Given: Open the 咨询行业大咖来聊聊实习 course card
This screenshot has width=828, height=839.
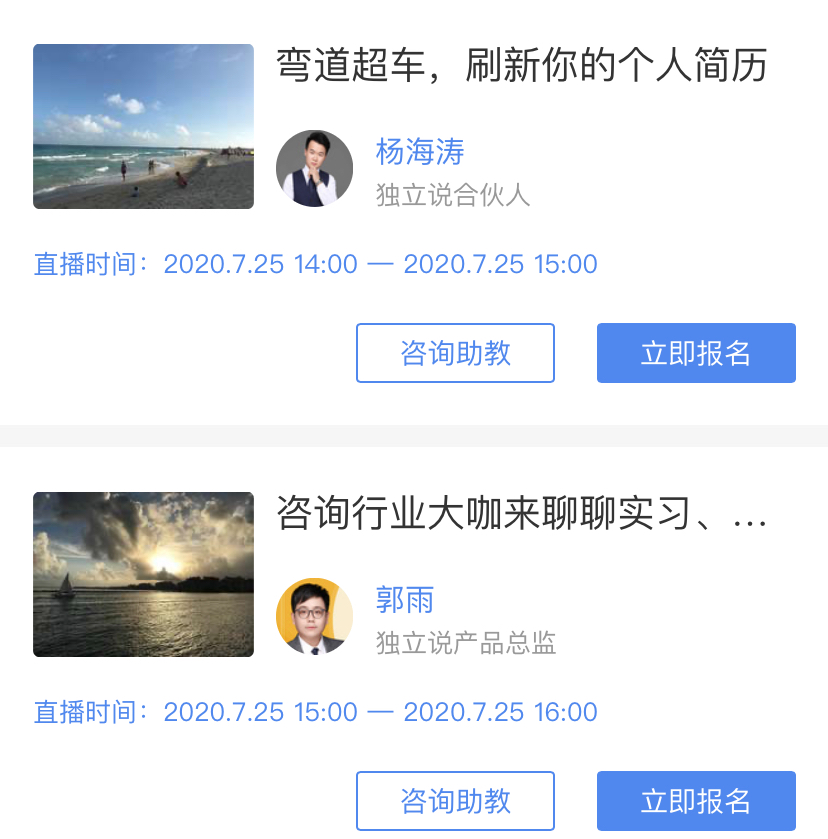Looking at the screenshot, I should click(x=521, y=515).
